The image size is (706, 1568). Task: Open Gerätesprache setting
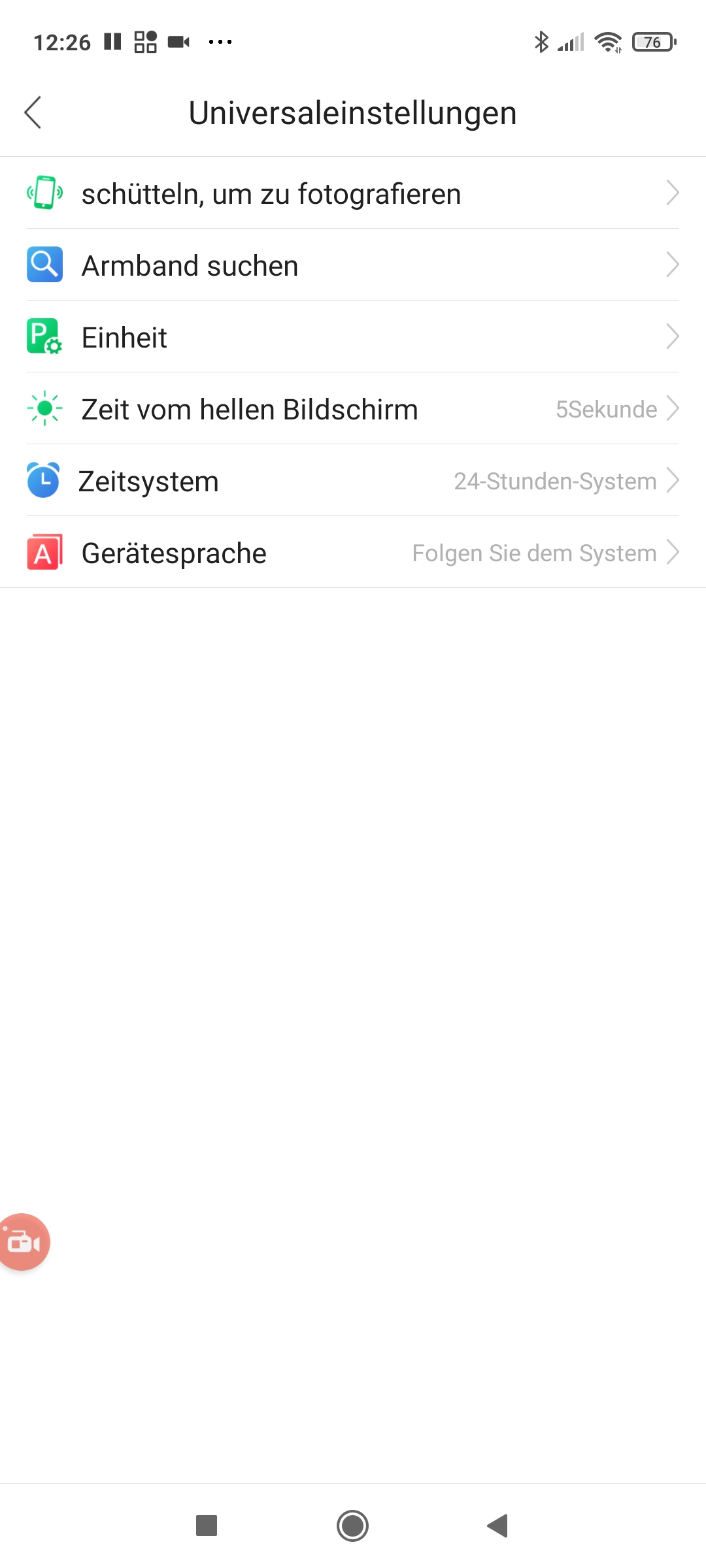353,553
